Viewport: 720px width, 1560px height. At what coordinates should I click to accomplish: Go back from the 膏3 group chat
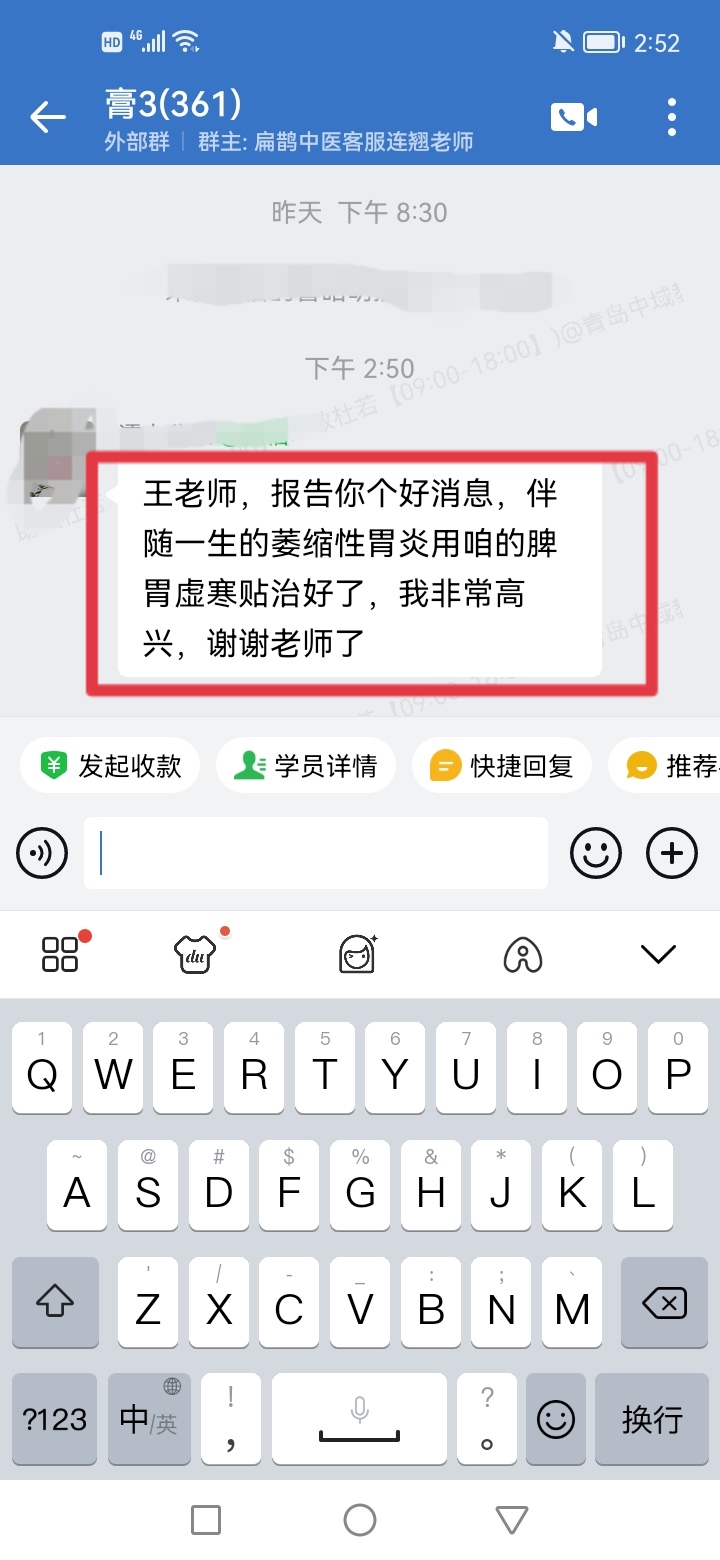pyautogui.click(x=47, y=117)
